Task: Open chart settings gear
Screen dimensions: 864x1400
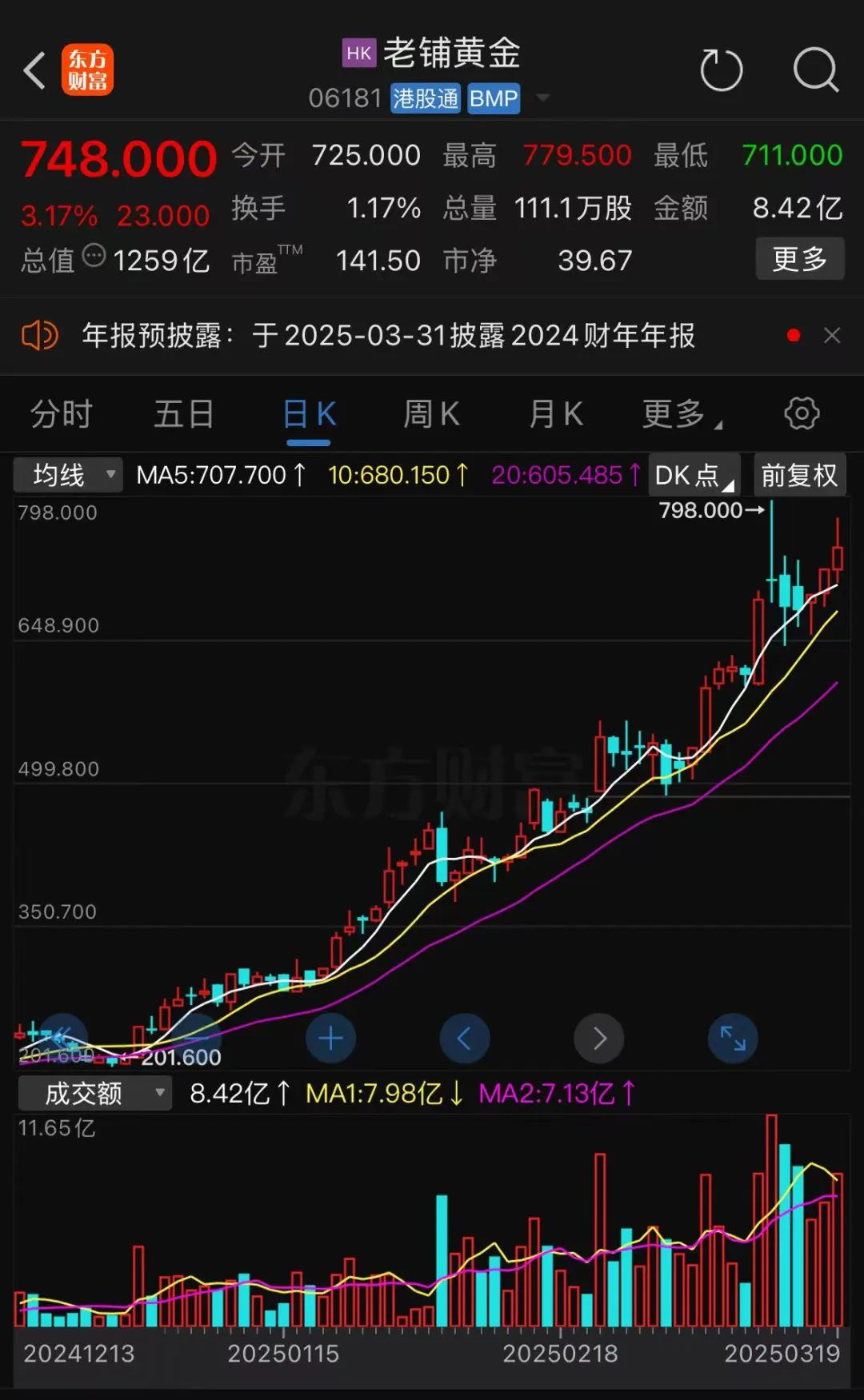Action: [802, 413]
